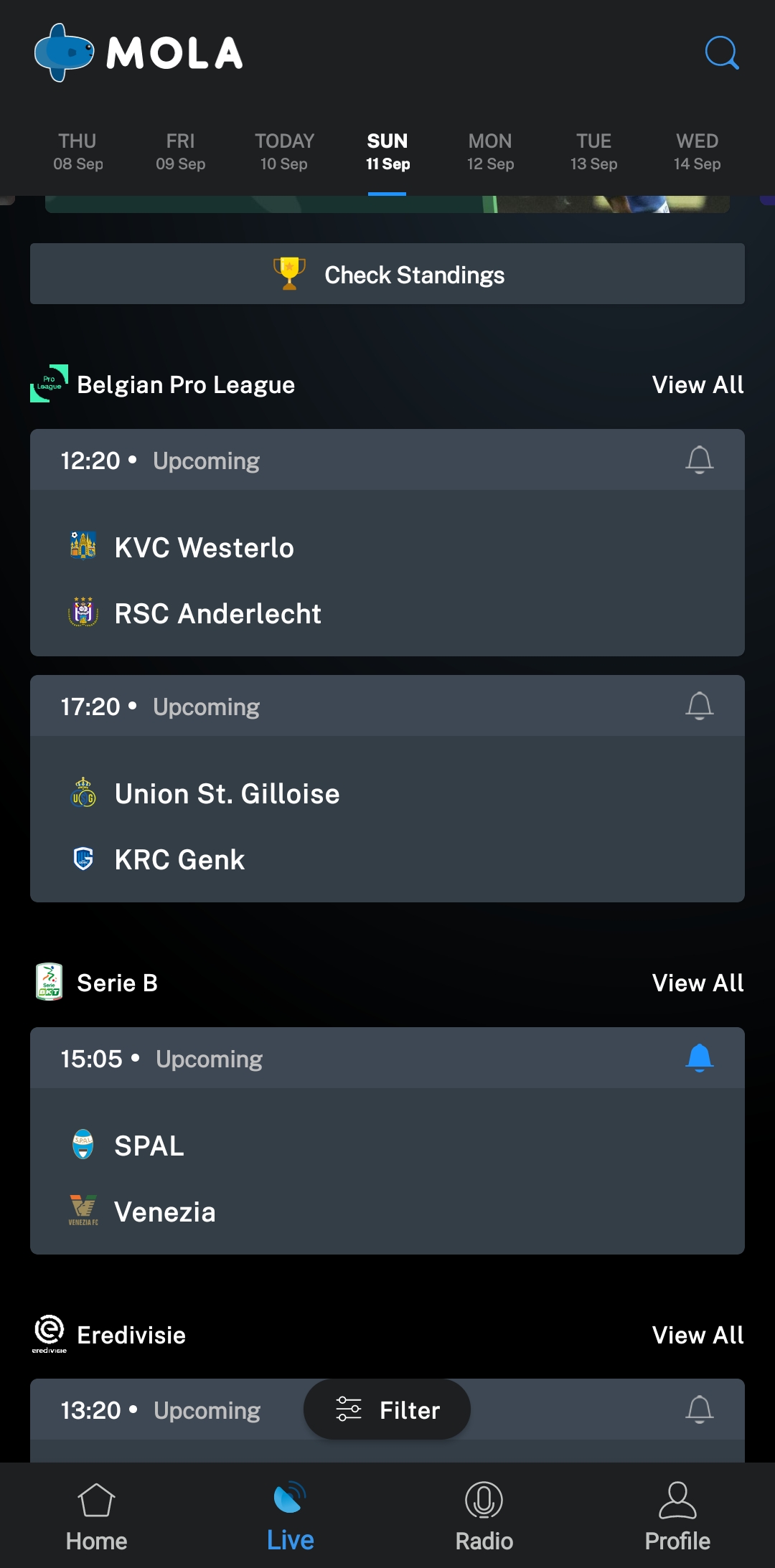Screen dimensions: 775x1568
Task: Set reminder bell for 12:20 Westerlo match
Action: [x=699, y=460]
